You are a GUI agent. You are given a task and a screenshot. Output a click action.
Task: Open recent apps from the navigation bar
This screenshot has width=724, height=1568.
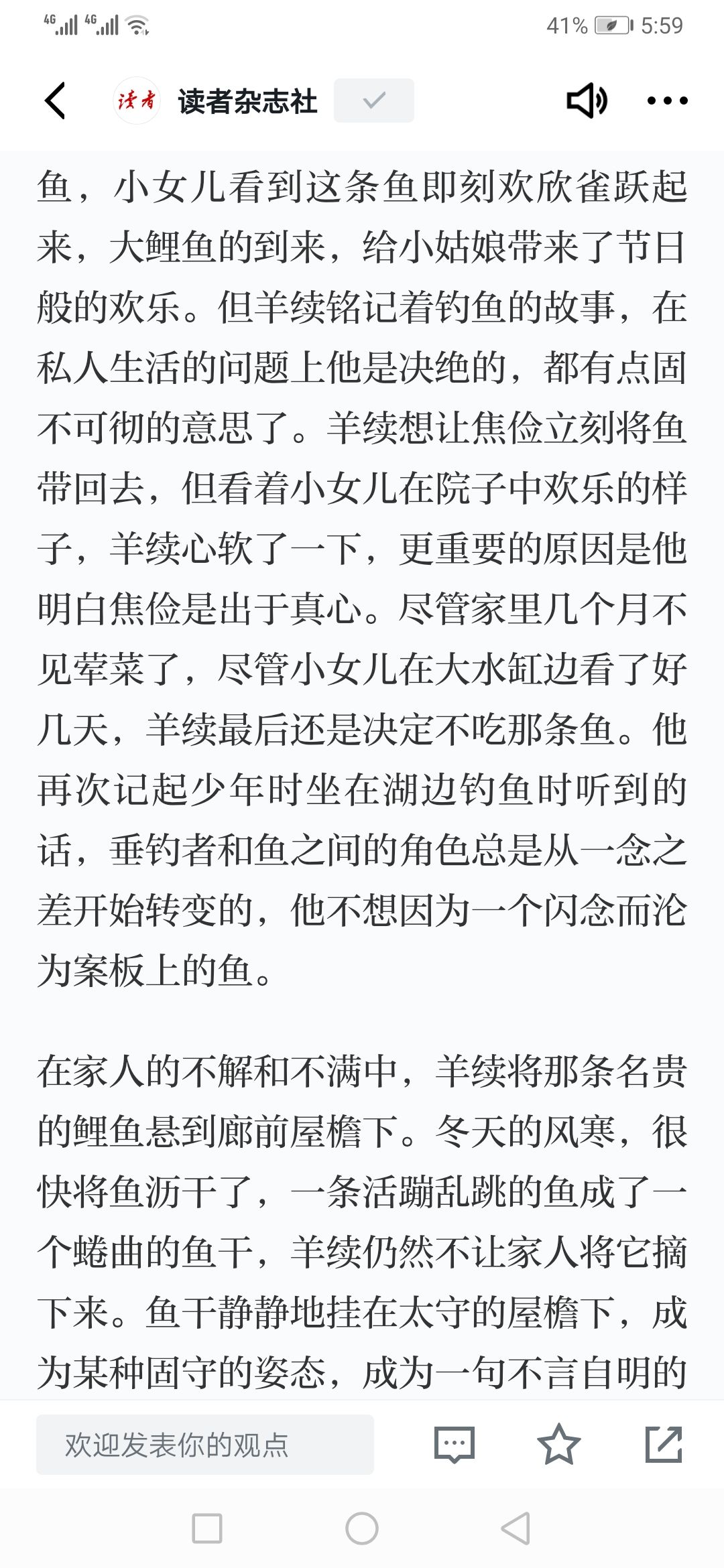coord(207,1529)
